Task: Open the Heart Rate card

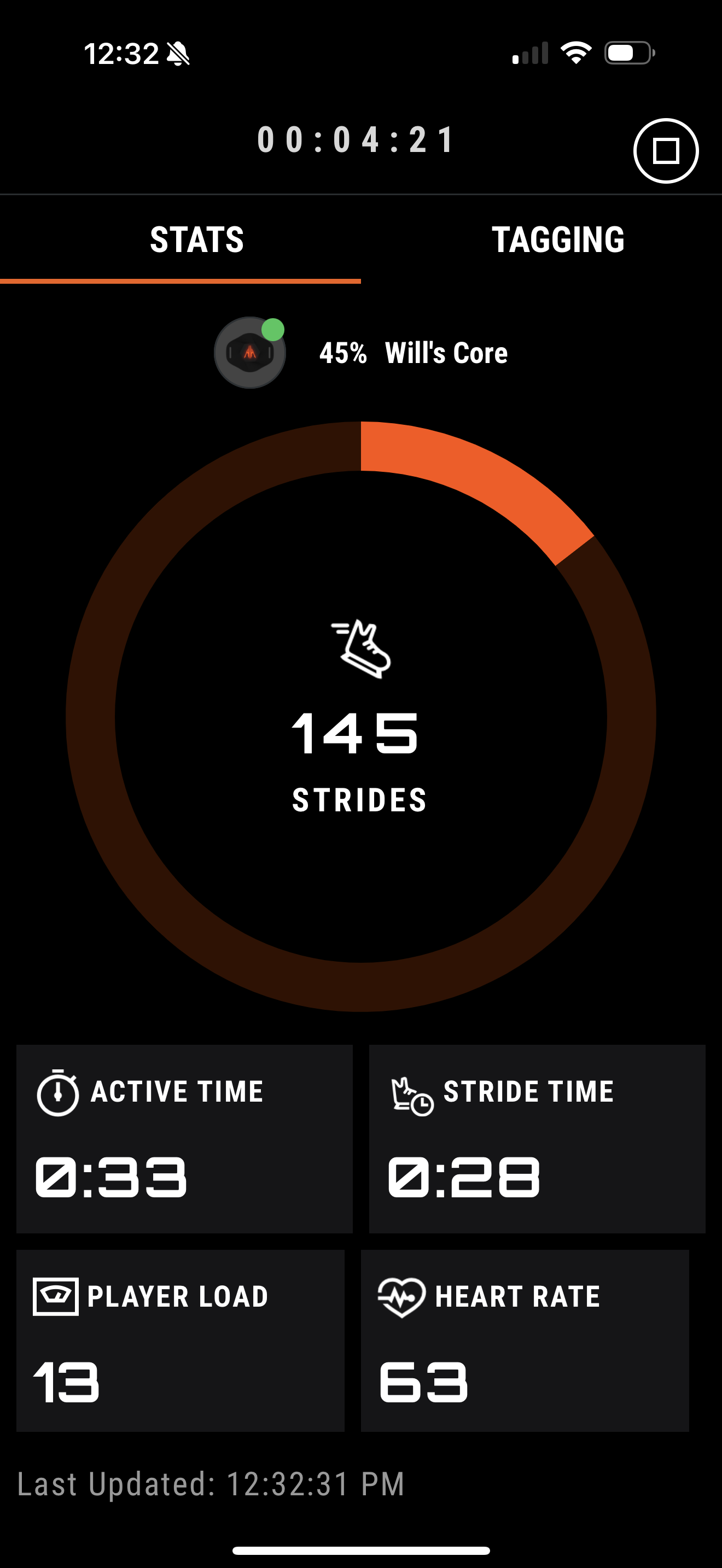Action: pyautogui.click(x=525, y=1341)
